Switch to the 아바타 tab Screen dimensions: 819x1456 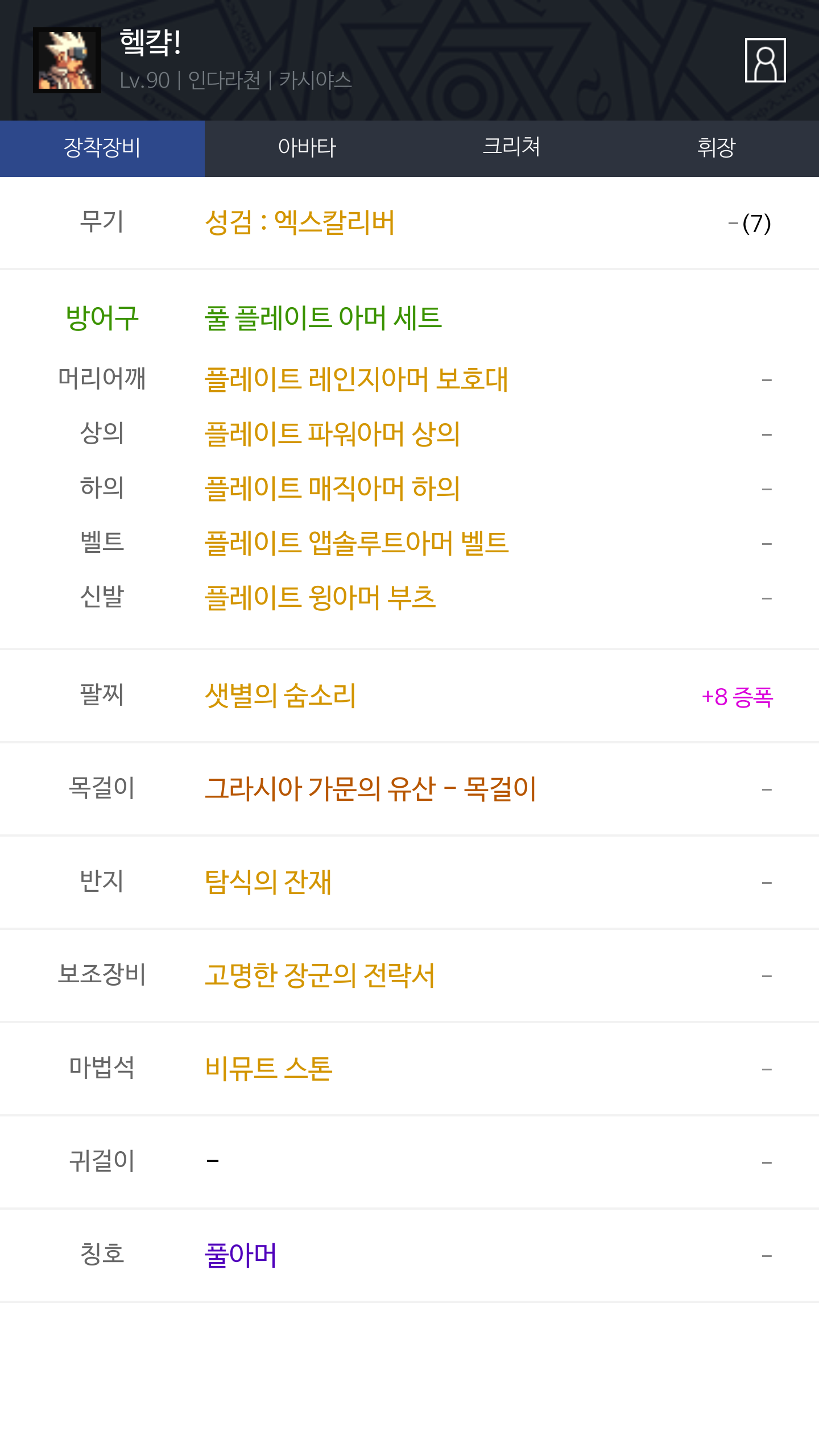[307, 148]
